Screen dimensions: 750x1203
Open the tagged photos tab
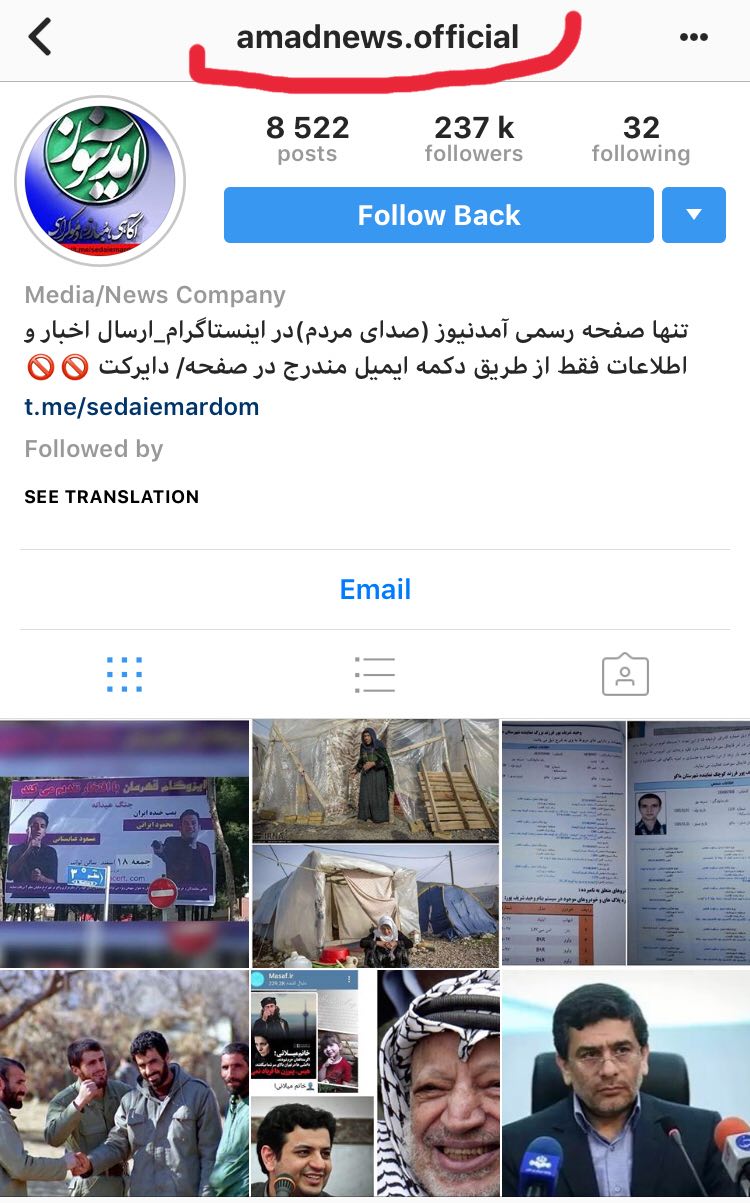(625, 675)
